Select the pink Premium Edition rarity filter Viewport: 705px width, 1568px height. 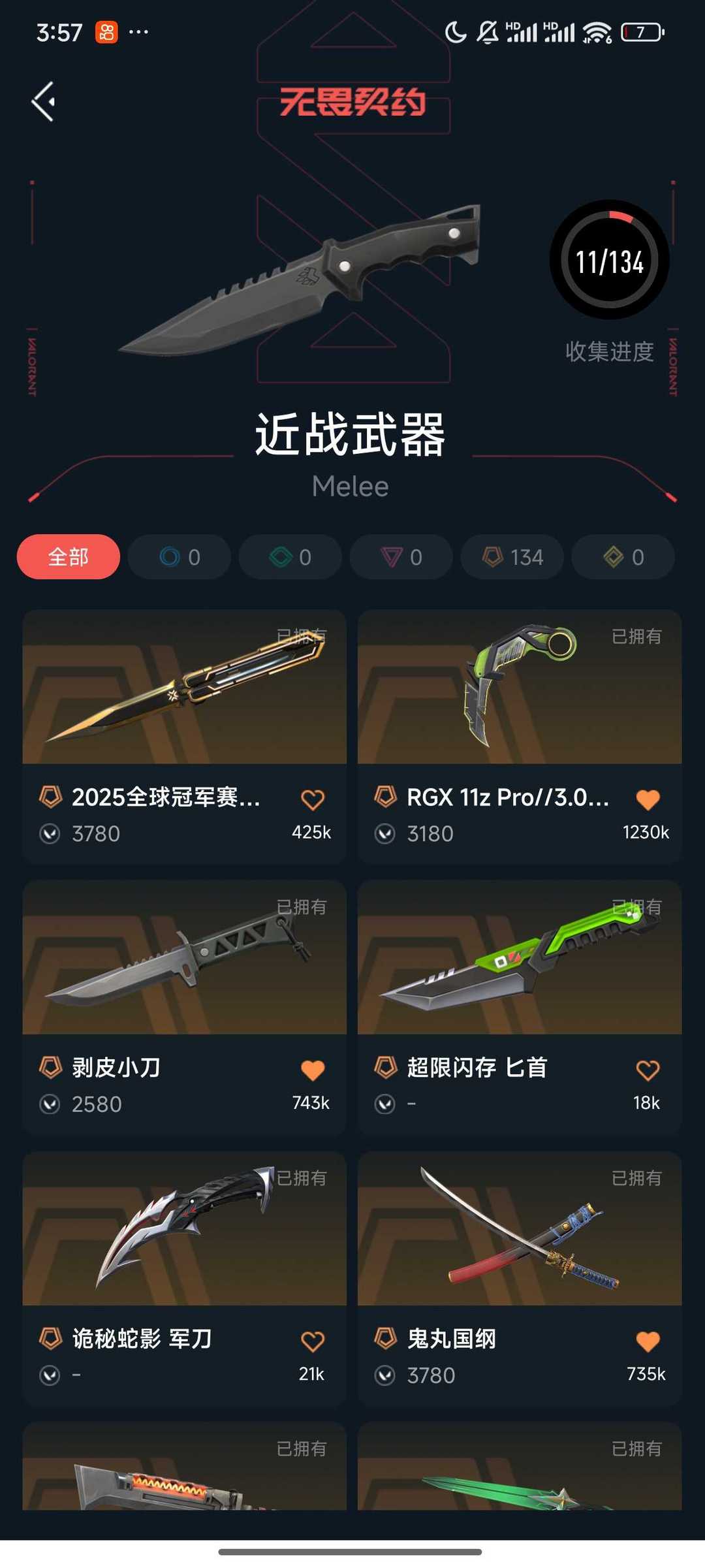tap(400, 557)
